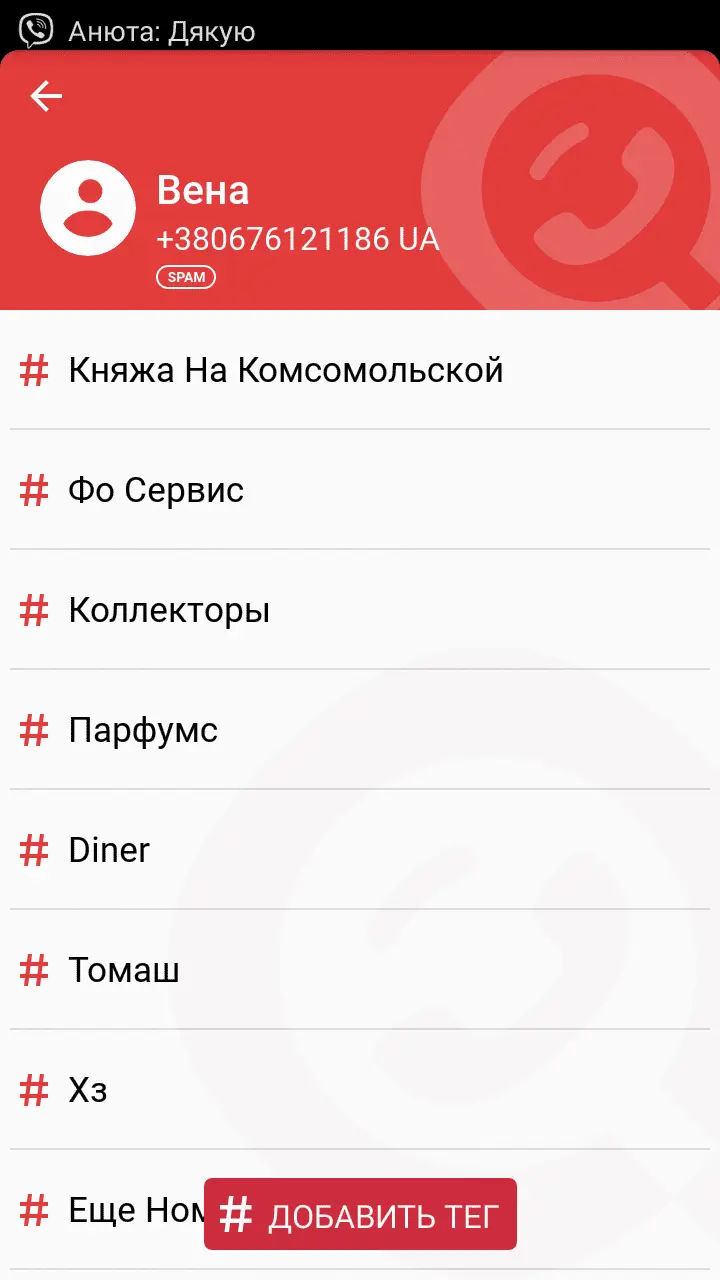Choose the Парфумс tag
720x1280 pixels.
click(143, 731)
